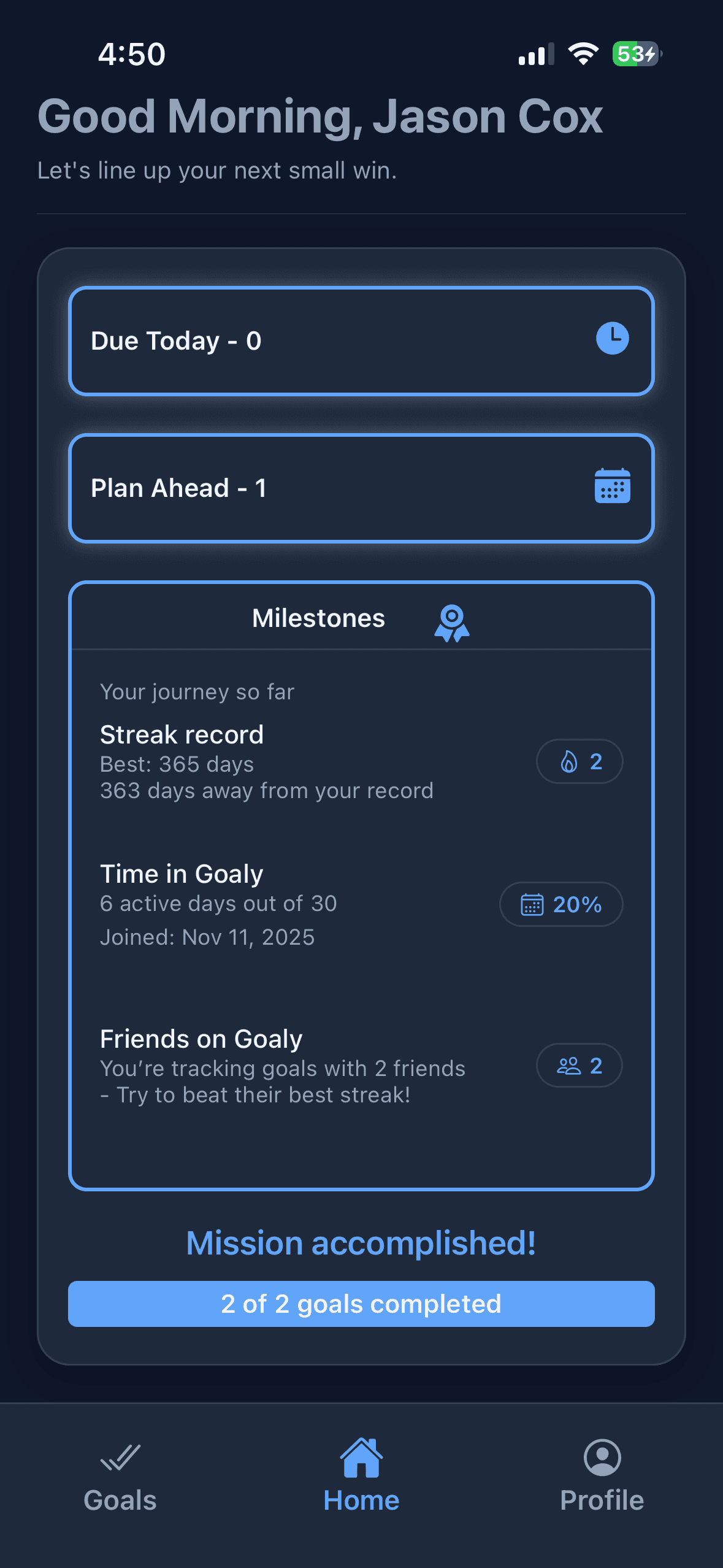Open the Plan Ahead - 1 card
The image size is (723, 1568).
pos(362,488)
